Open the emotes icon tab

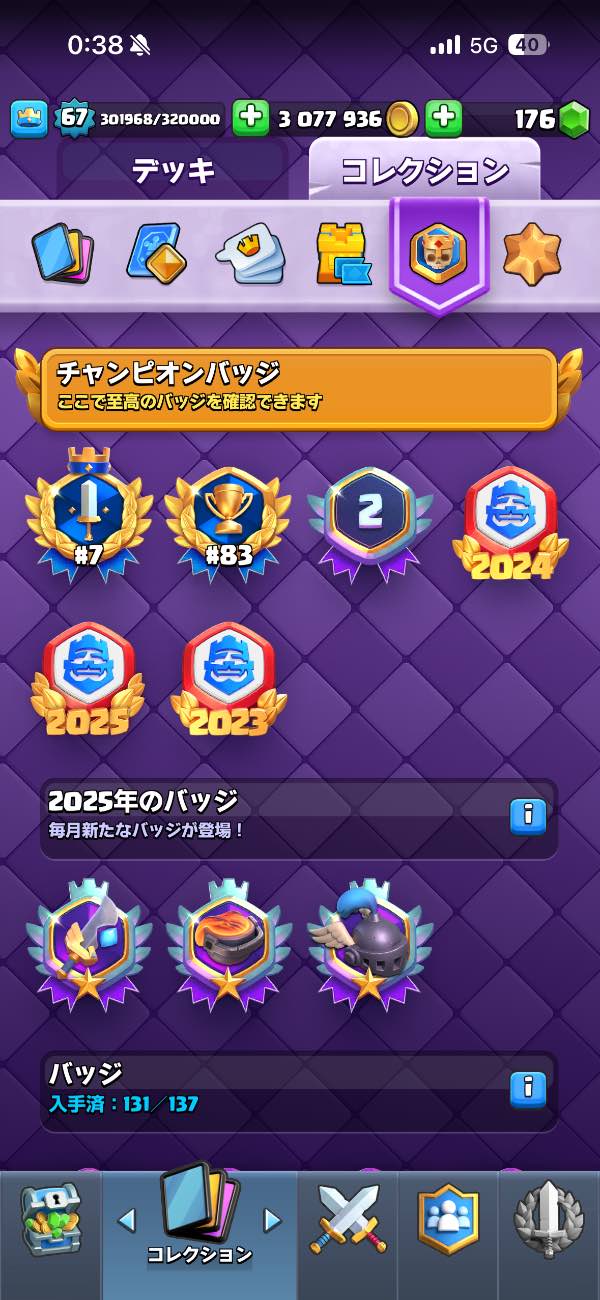pos(249,253)
